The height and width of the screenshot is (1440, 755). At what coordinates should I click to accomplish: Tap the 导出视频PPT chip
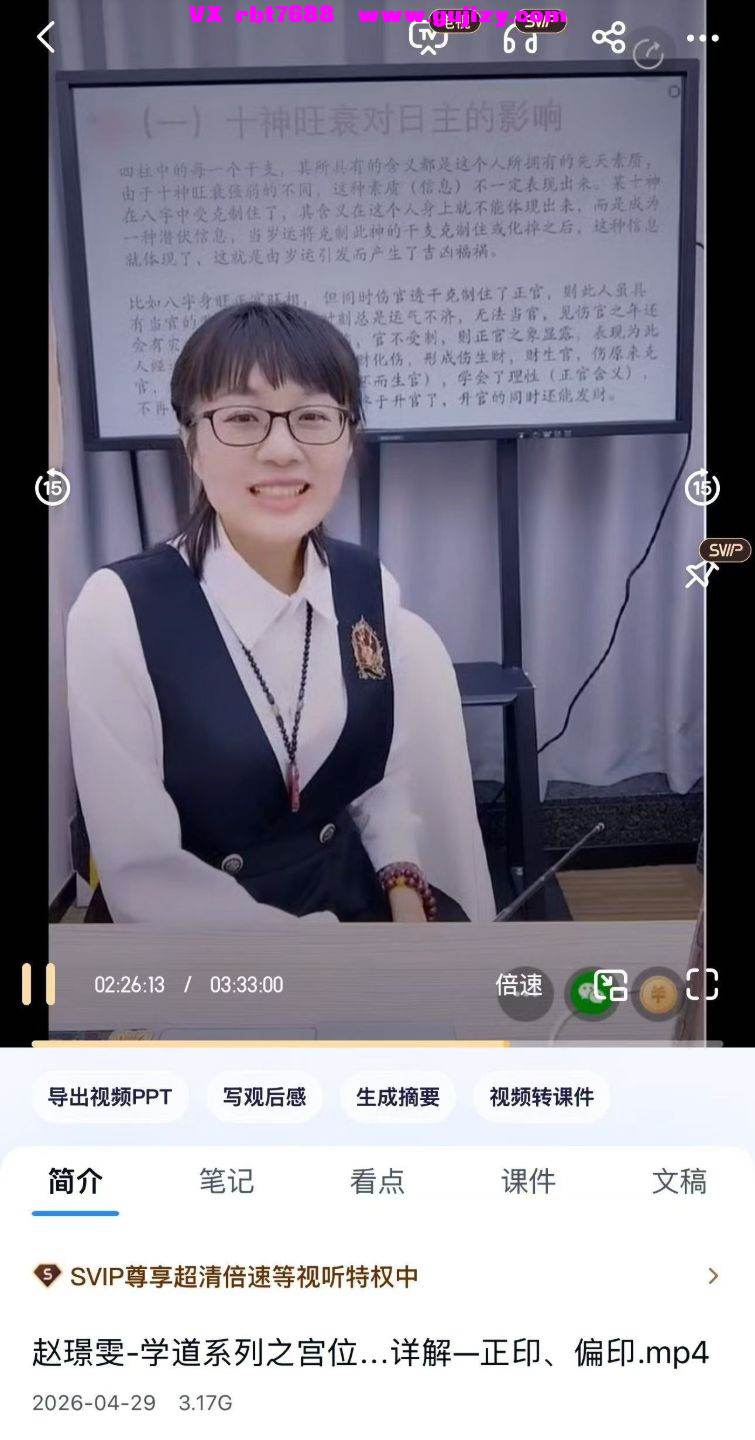click(x=110, y=1097)
